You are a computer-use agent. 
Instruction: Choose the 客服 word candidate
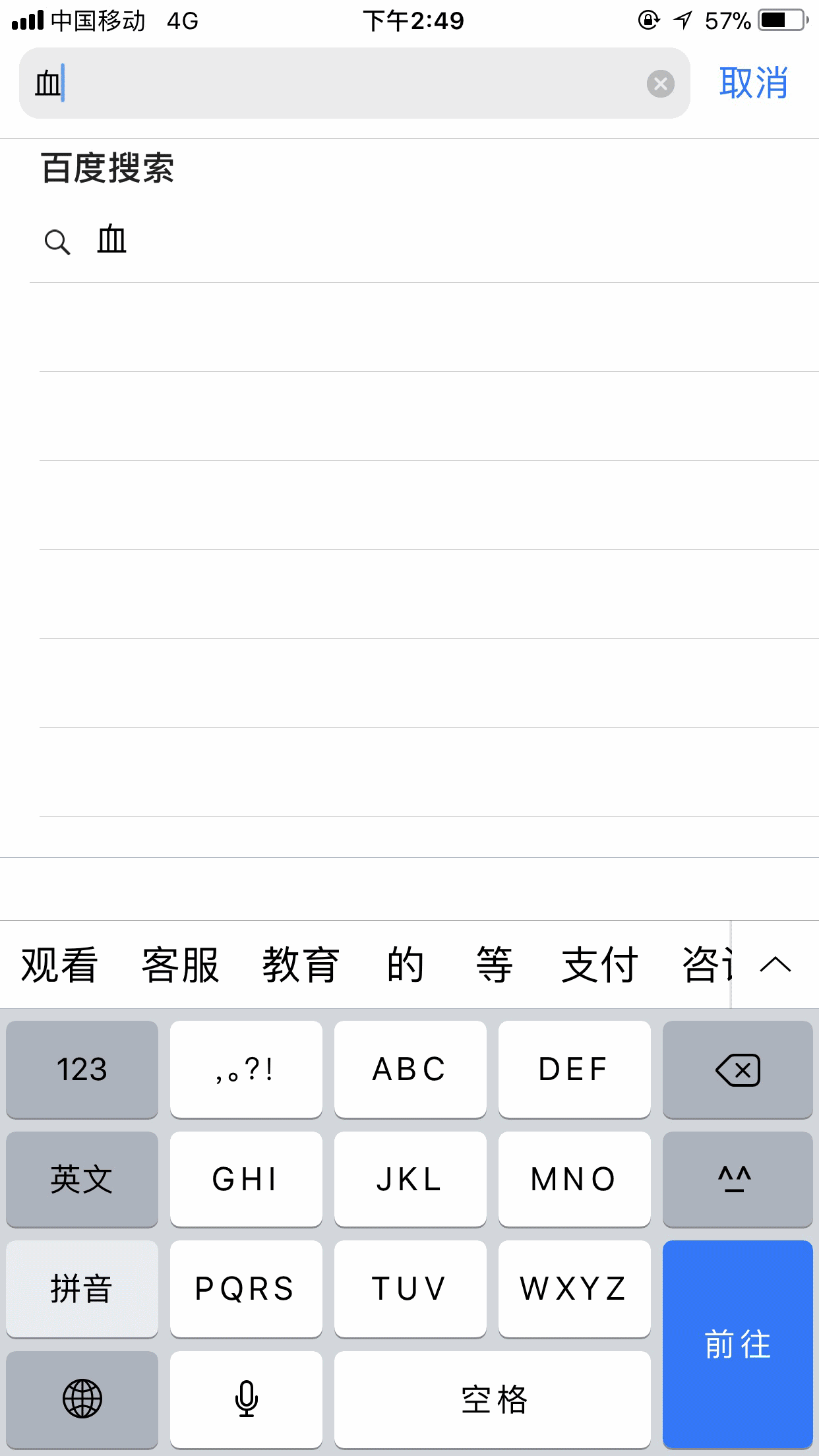click(180, 965)
